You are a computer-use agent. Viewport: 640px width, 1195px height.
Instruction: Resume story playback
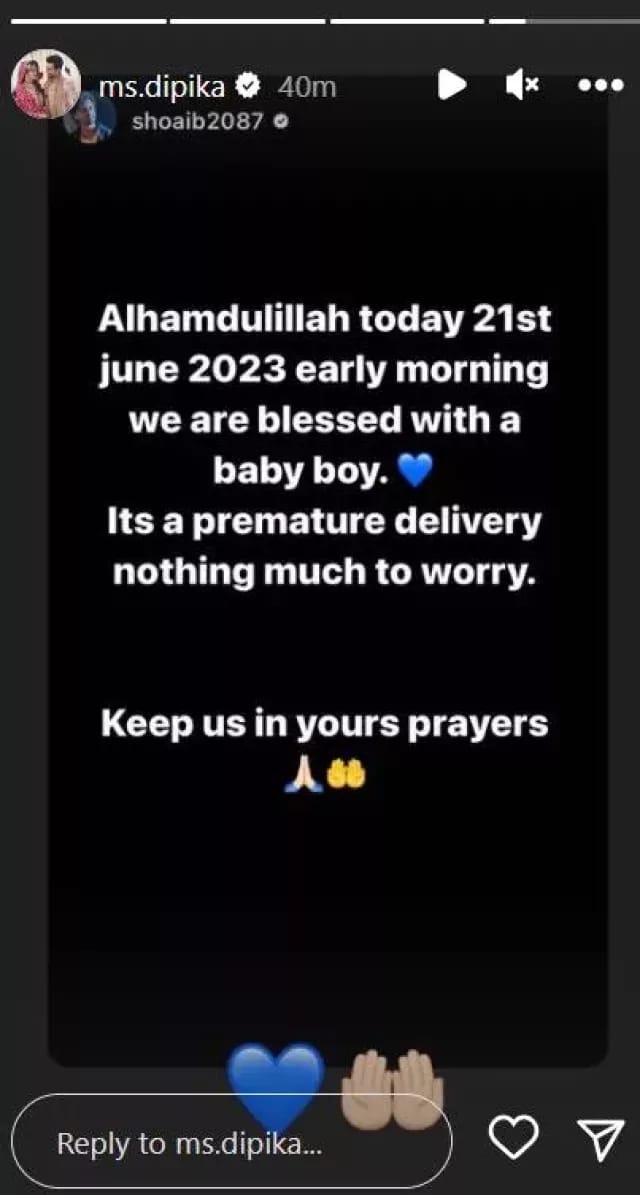tap(451, 86)
